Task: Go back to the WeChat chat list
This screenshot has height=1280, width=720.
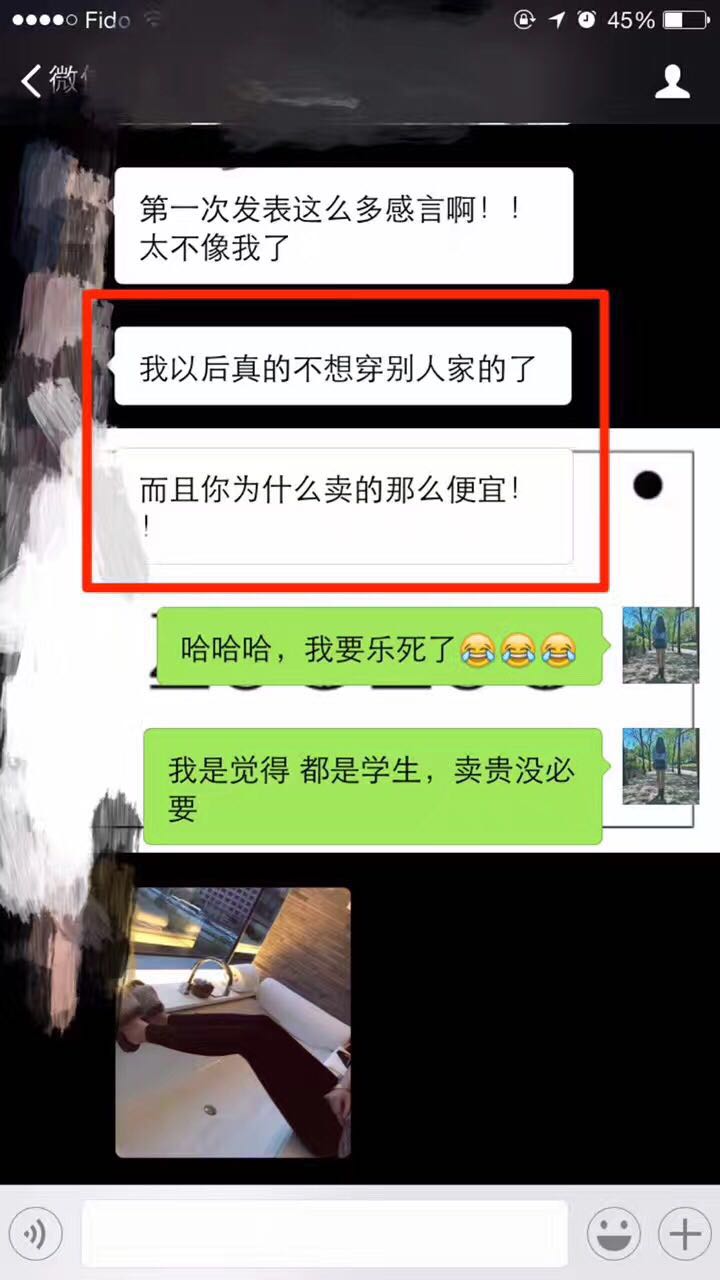Action: pyautogui.click(x=50, y=81)
